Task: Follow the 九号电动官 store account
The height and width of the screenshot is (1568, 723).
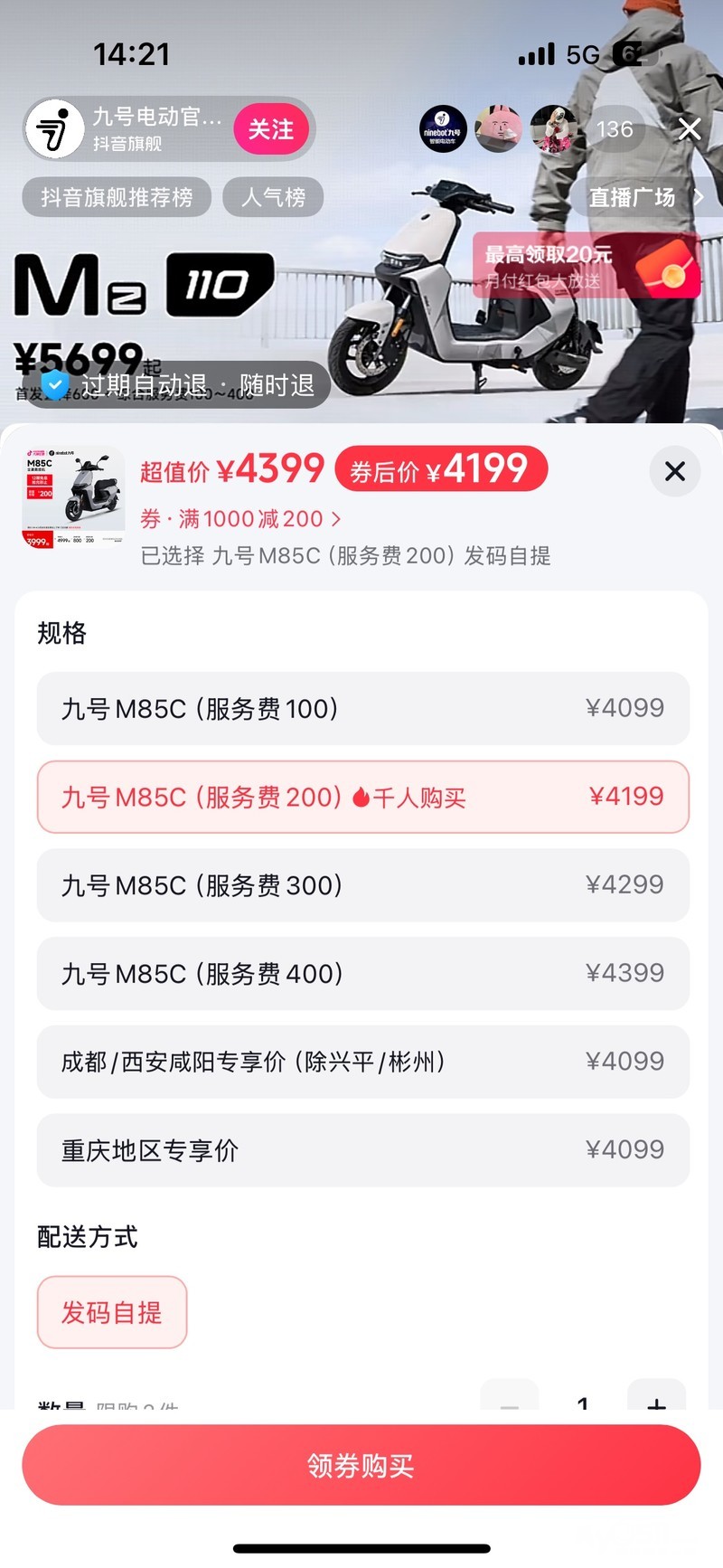Action: [270, 129]
